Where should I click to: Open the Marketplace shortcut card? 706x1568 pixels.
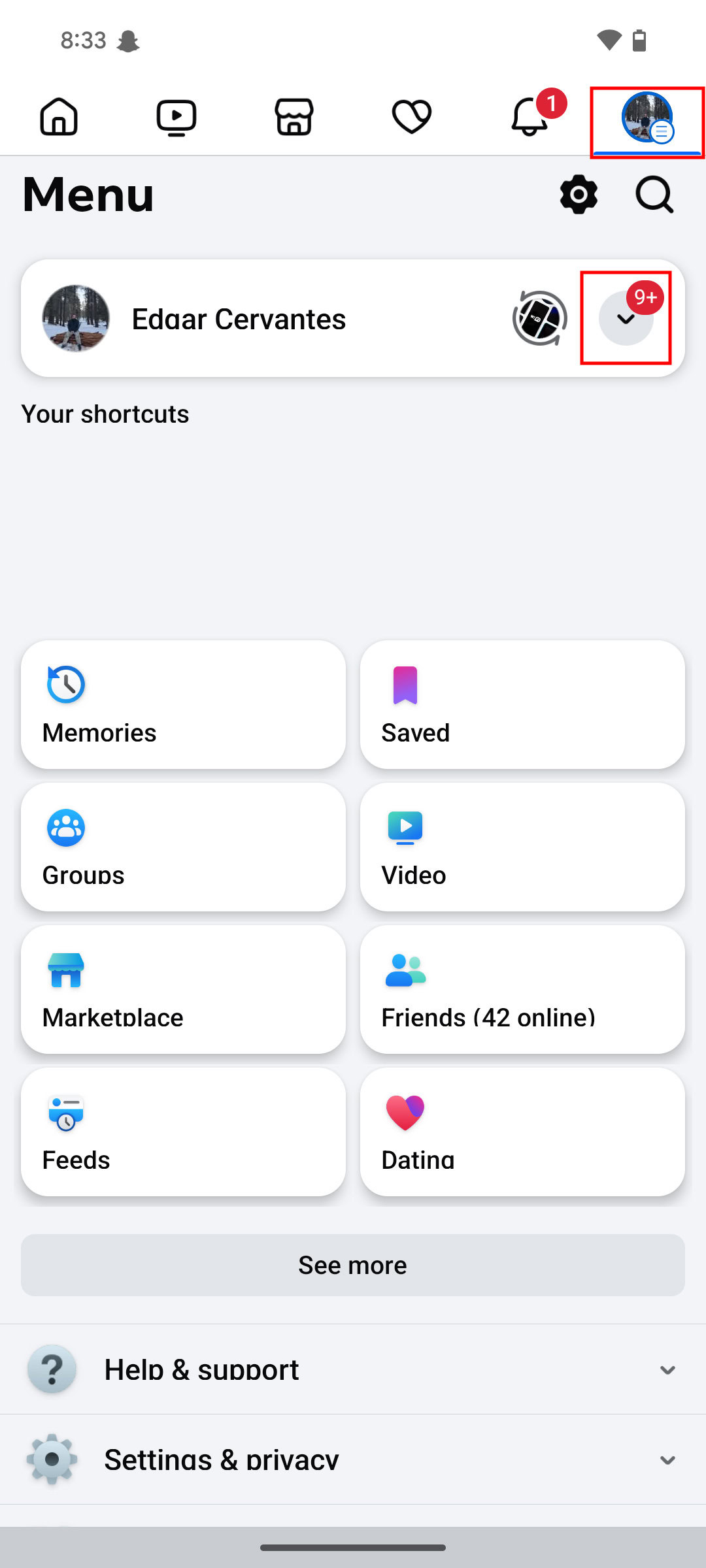[183, 989]
